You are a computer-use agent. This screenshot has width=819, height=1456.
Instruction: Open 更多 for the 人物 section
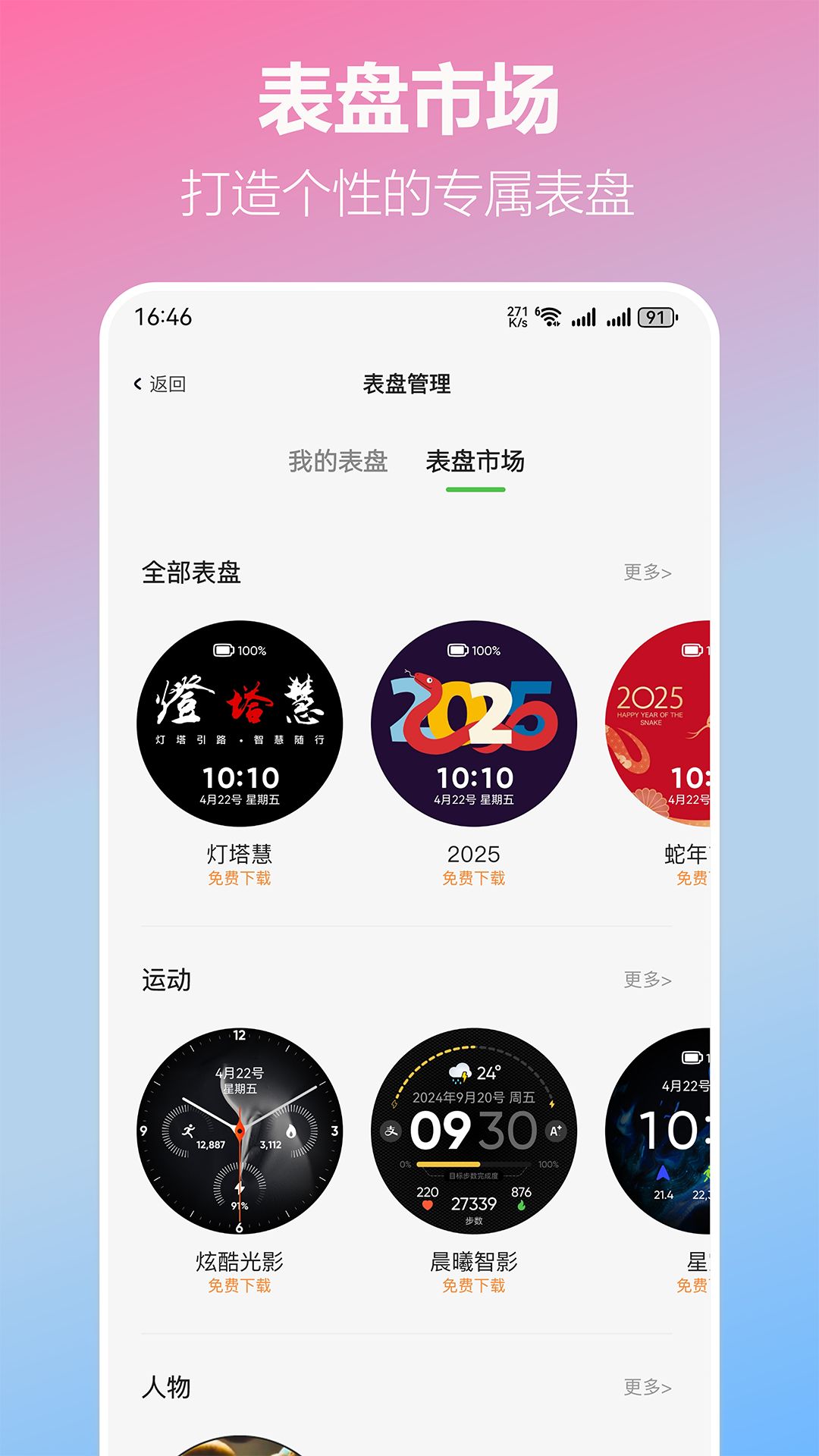(646, 1389)
